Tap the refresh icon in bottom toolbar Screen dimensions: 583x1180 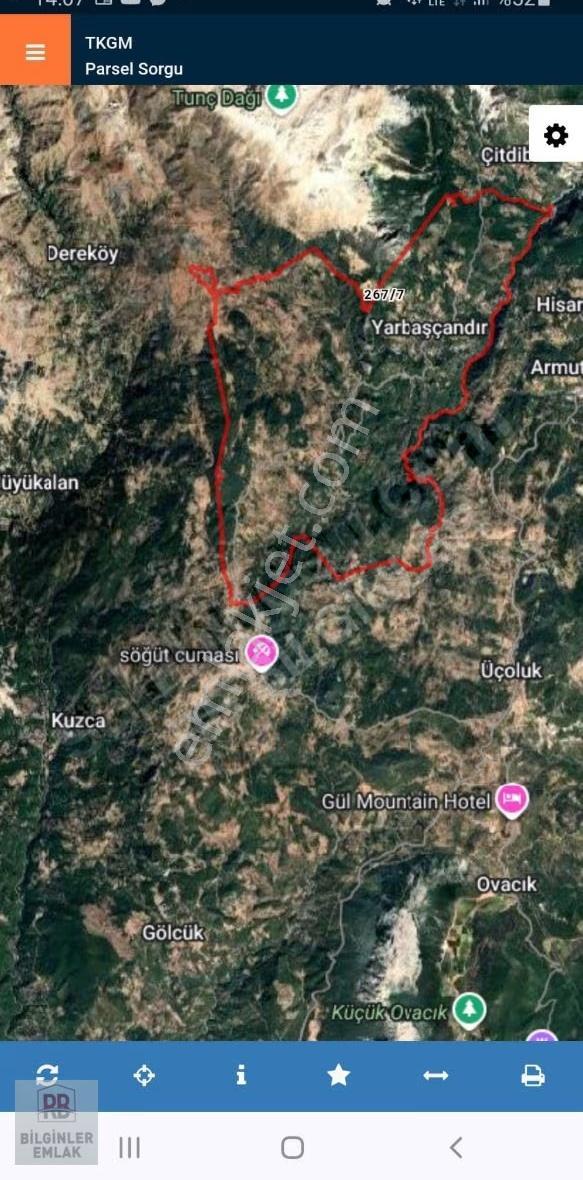click(x=47, y=1075)
